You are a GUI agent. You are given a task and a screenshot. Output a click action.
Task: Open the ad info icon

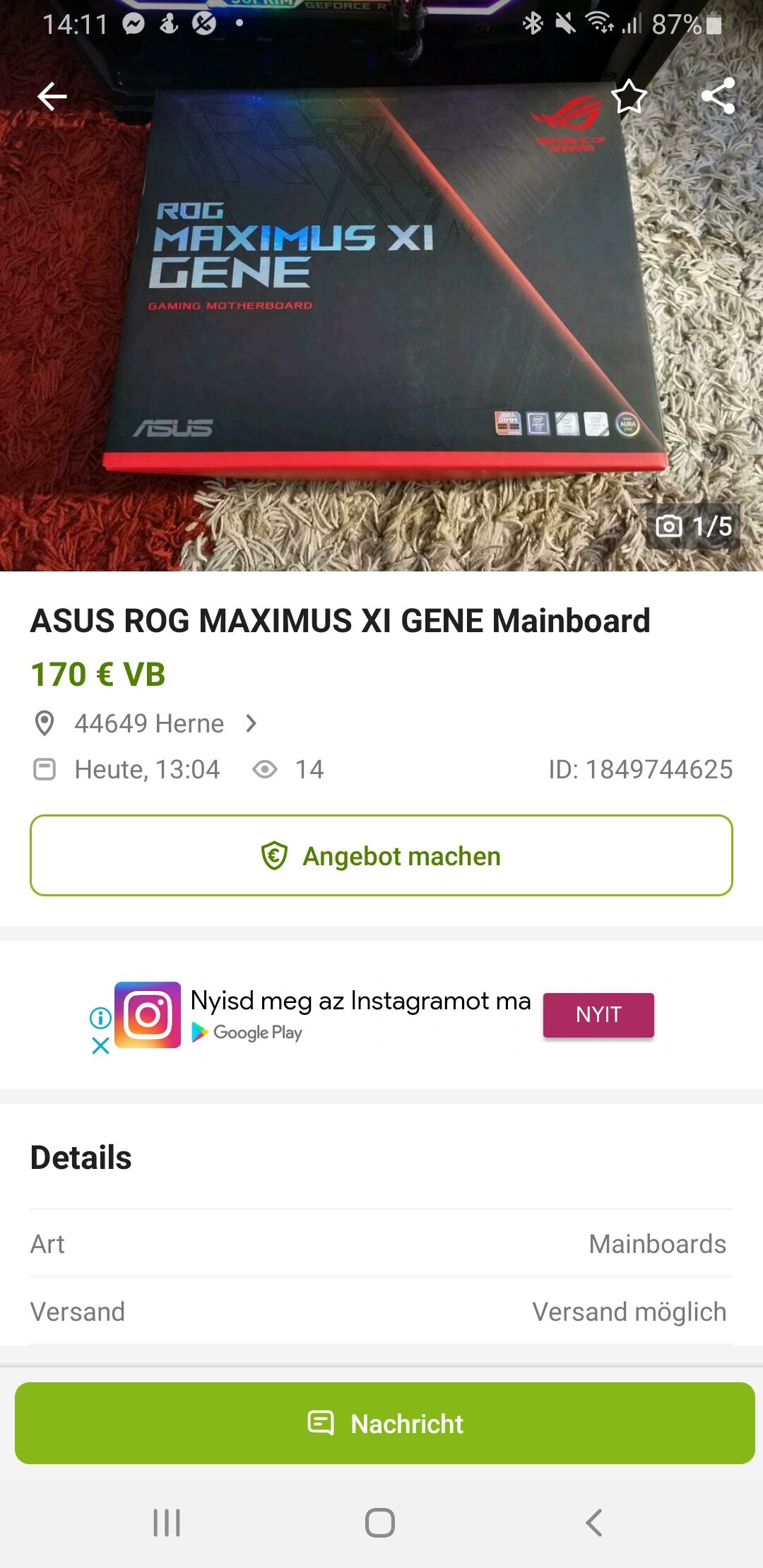100,1018
